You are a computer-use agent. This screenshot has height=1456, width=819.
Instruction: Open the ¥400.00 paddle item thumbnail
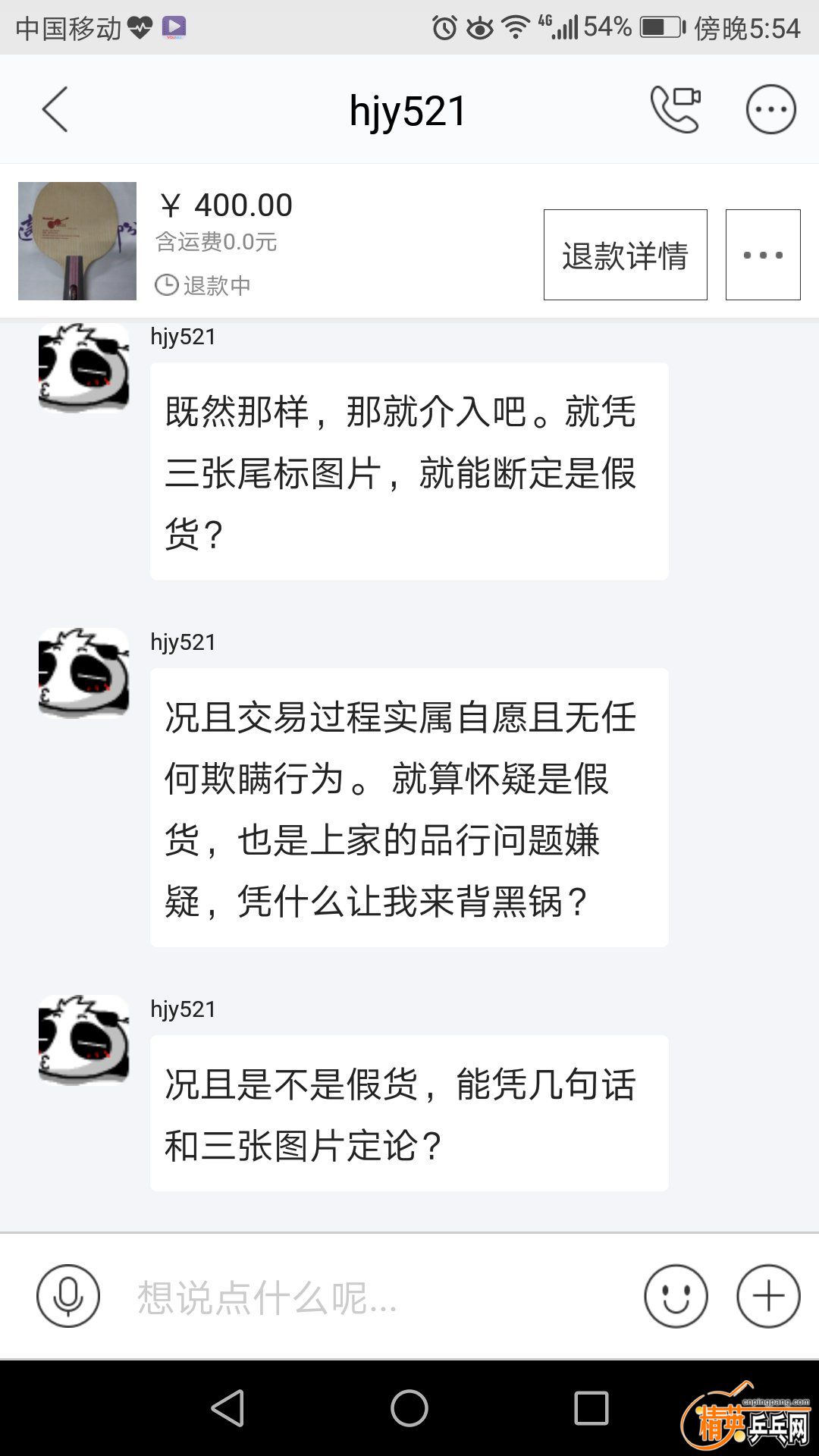(77, 241)
